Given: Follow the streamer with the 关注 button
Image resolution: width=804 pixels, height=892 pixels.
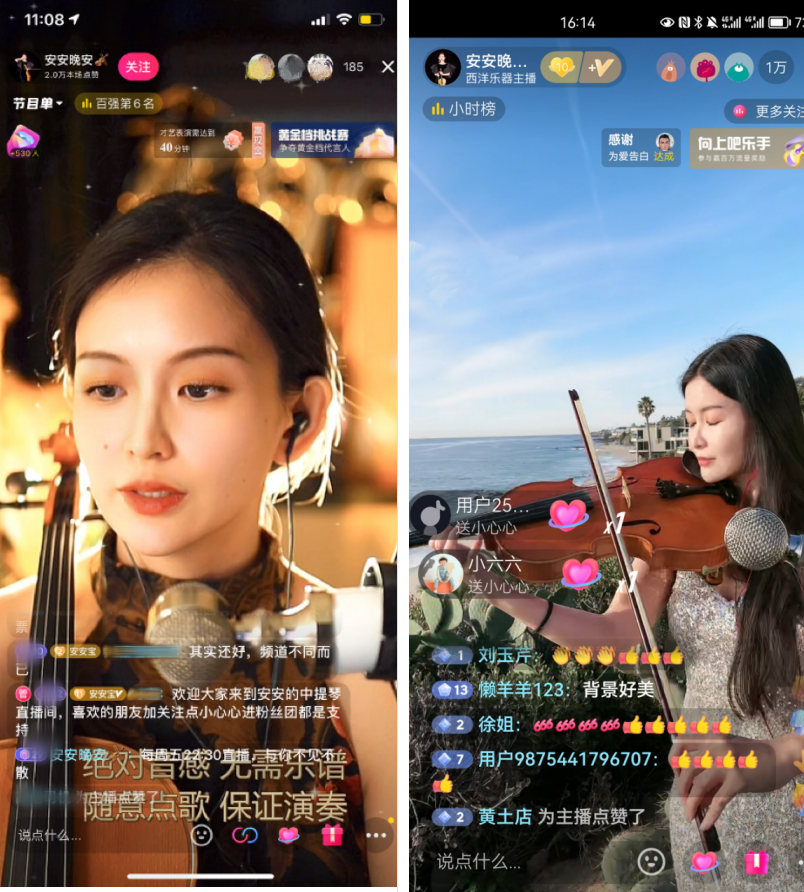Looking at the screenshot, I should coord(138,67).
